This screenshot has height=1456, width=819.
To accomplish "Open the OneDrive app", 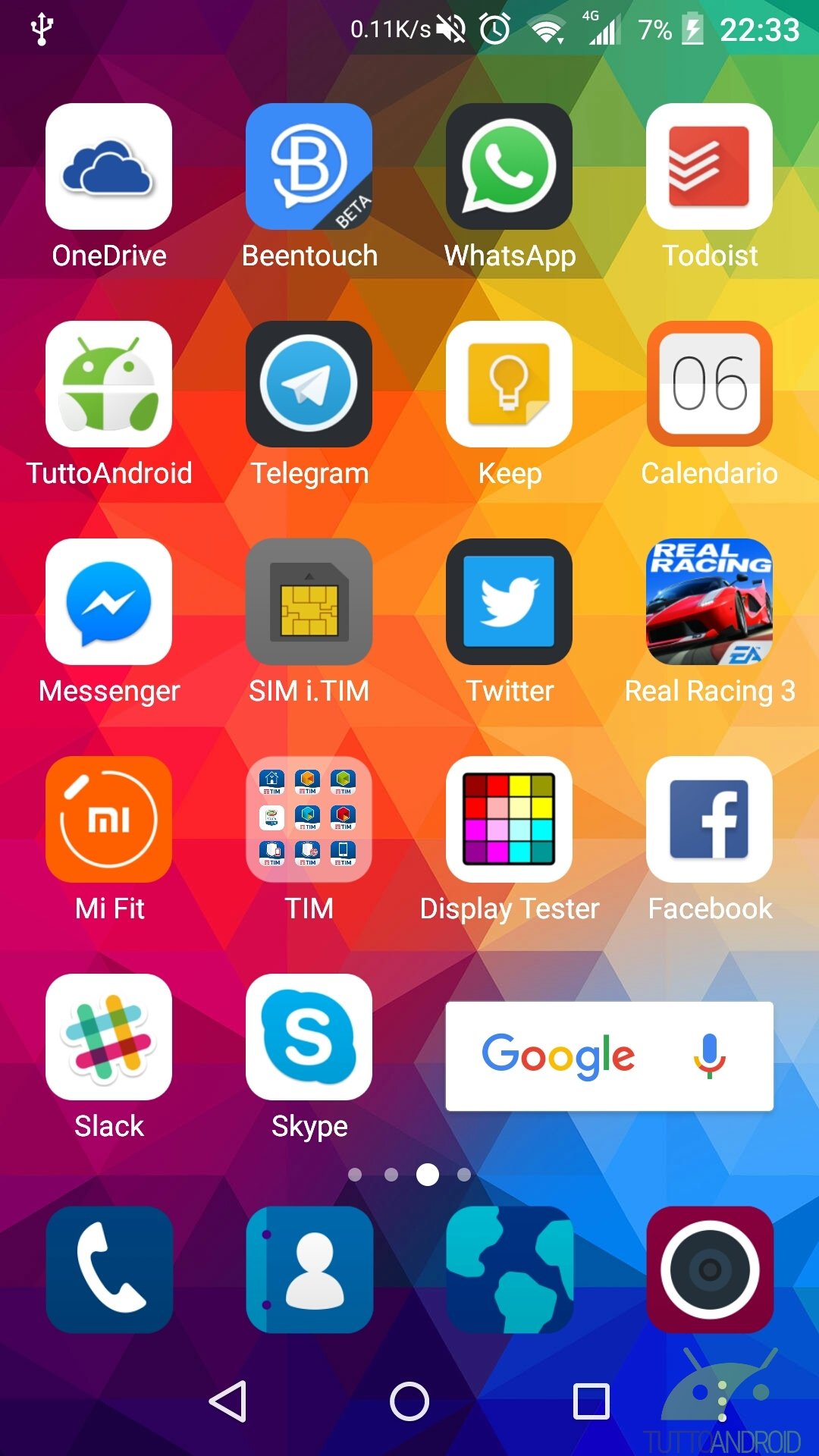I will (x=108, y=167).
